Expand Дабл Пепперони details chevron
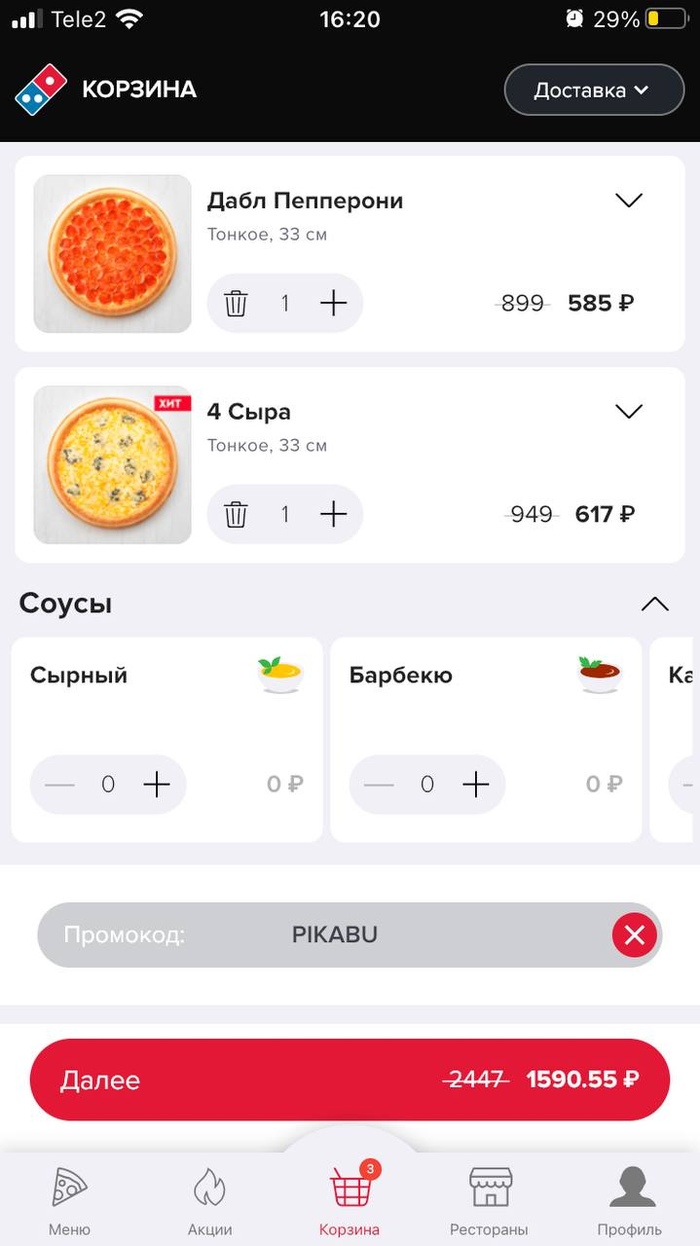This screenshot has height=1246, width=700. pyautogui.click(x=628, y=200)
